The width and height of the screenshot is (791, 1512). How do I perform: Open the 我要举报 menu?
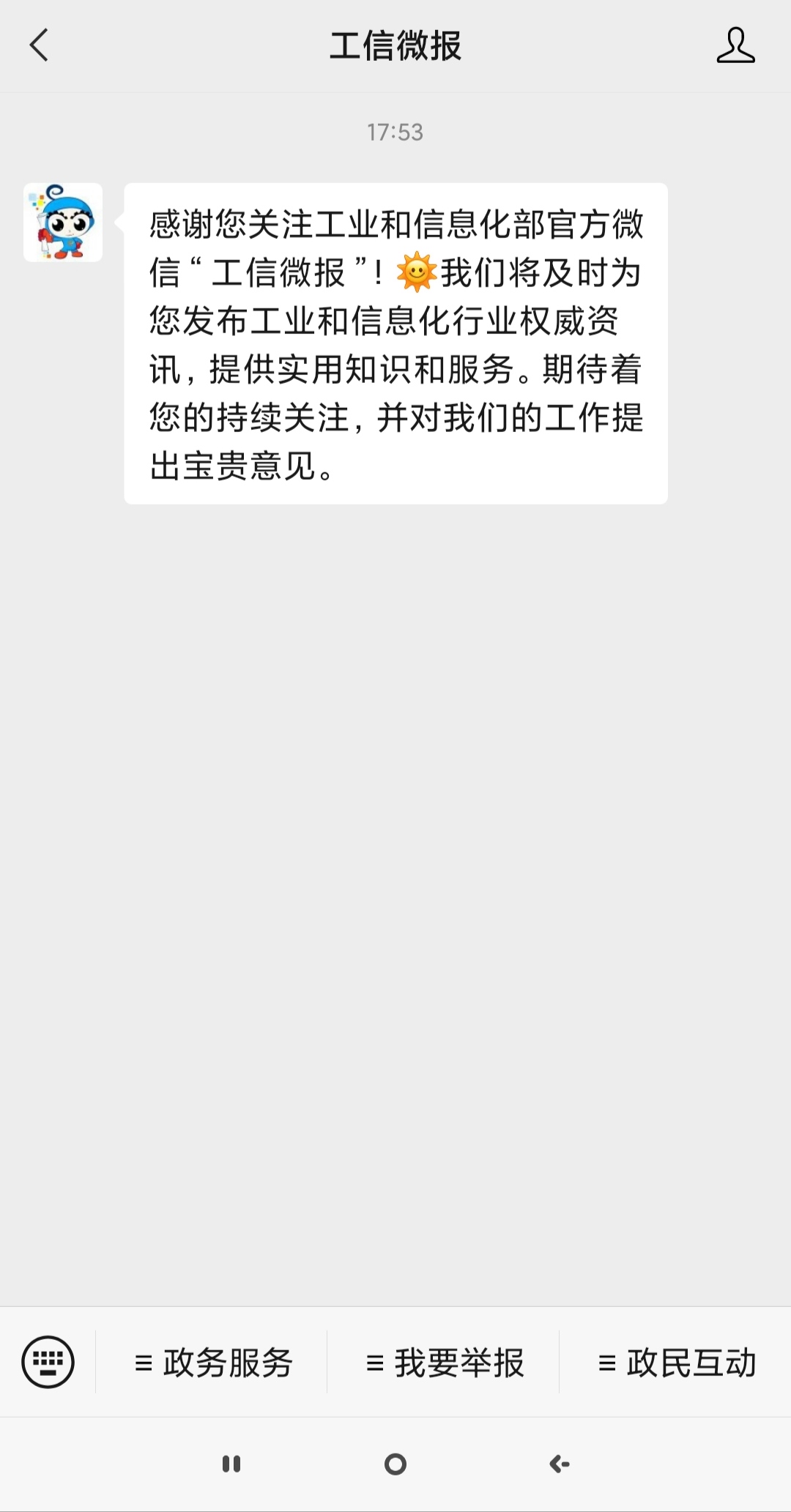coord(445,1363)
